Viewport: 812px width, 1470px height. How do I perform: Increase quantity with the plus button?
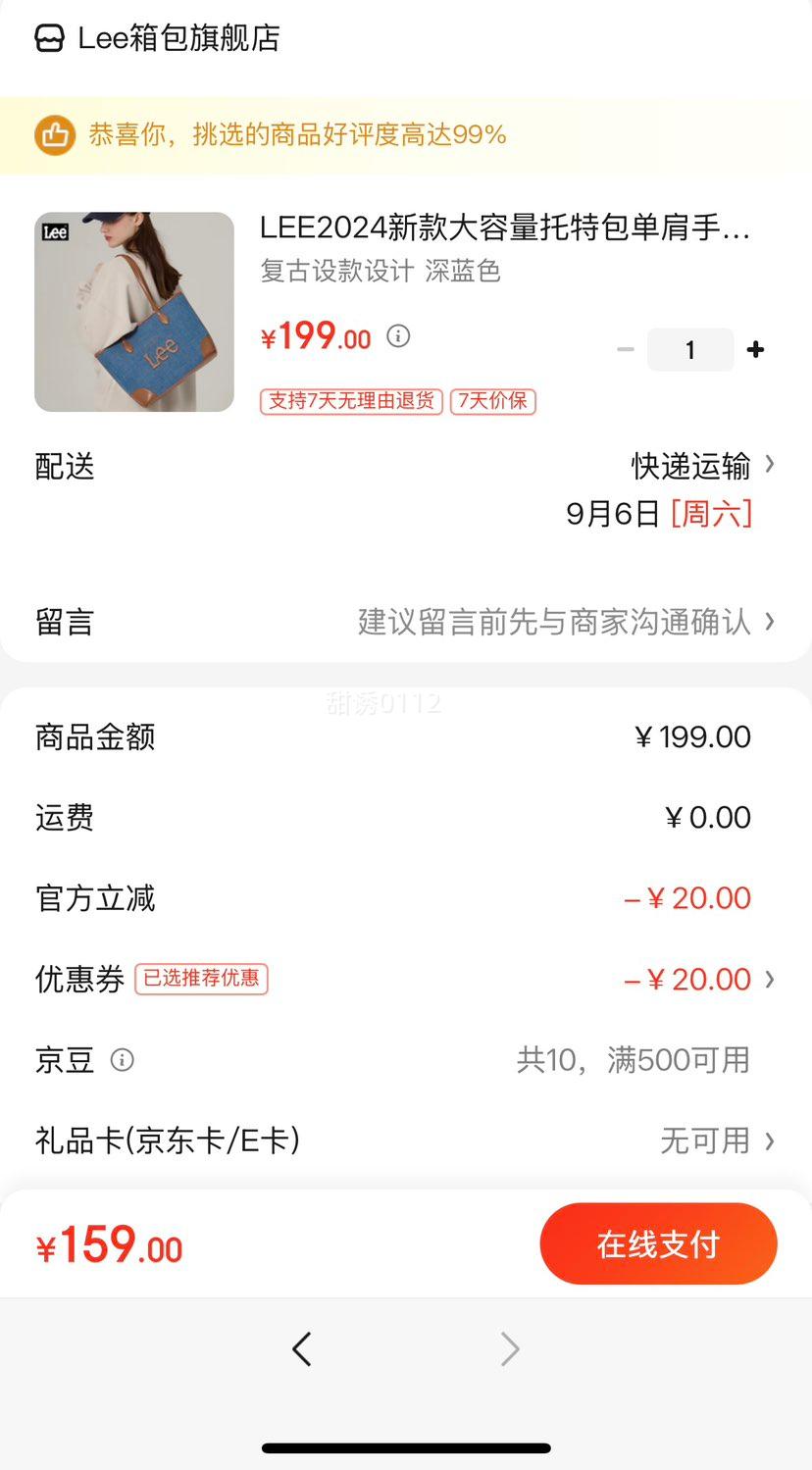click(755, 350)
